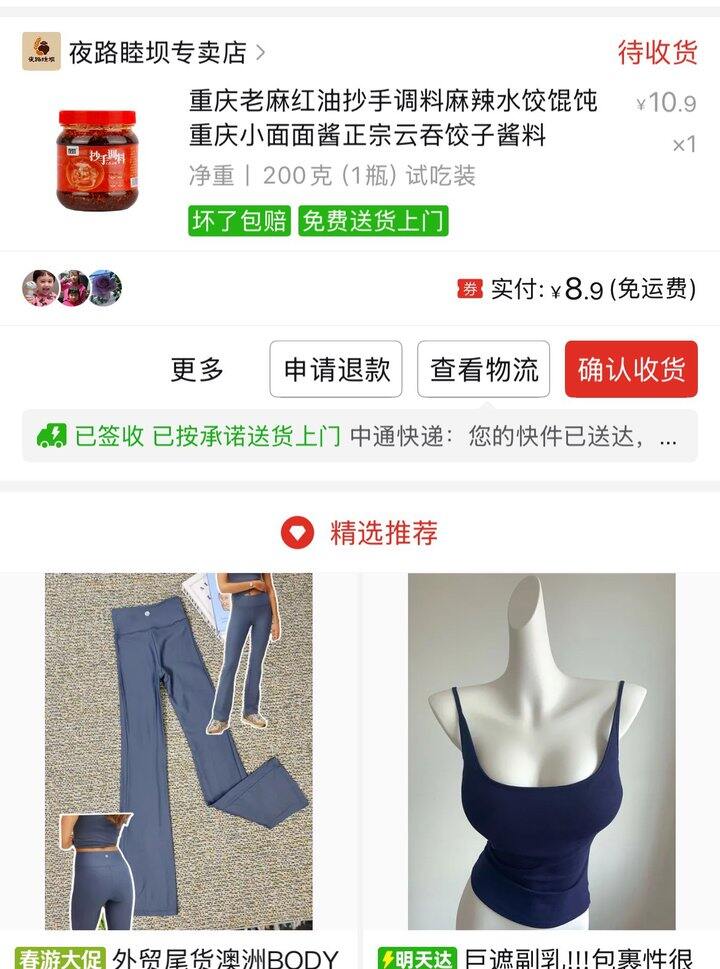View logistics with 查看物流

click(x=484, y=370)
